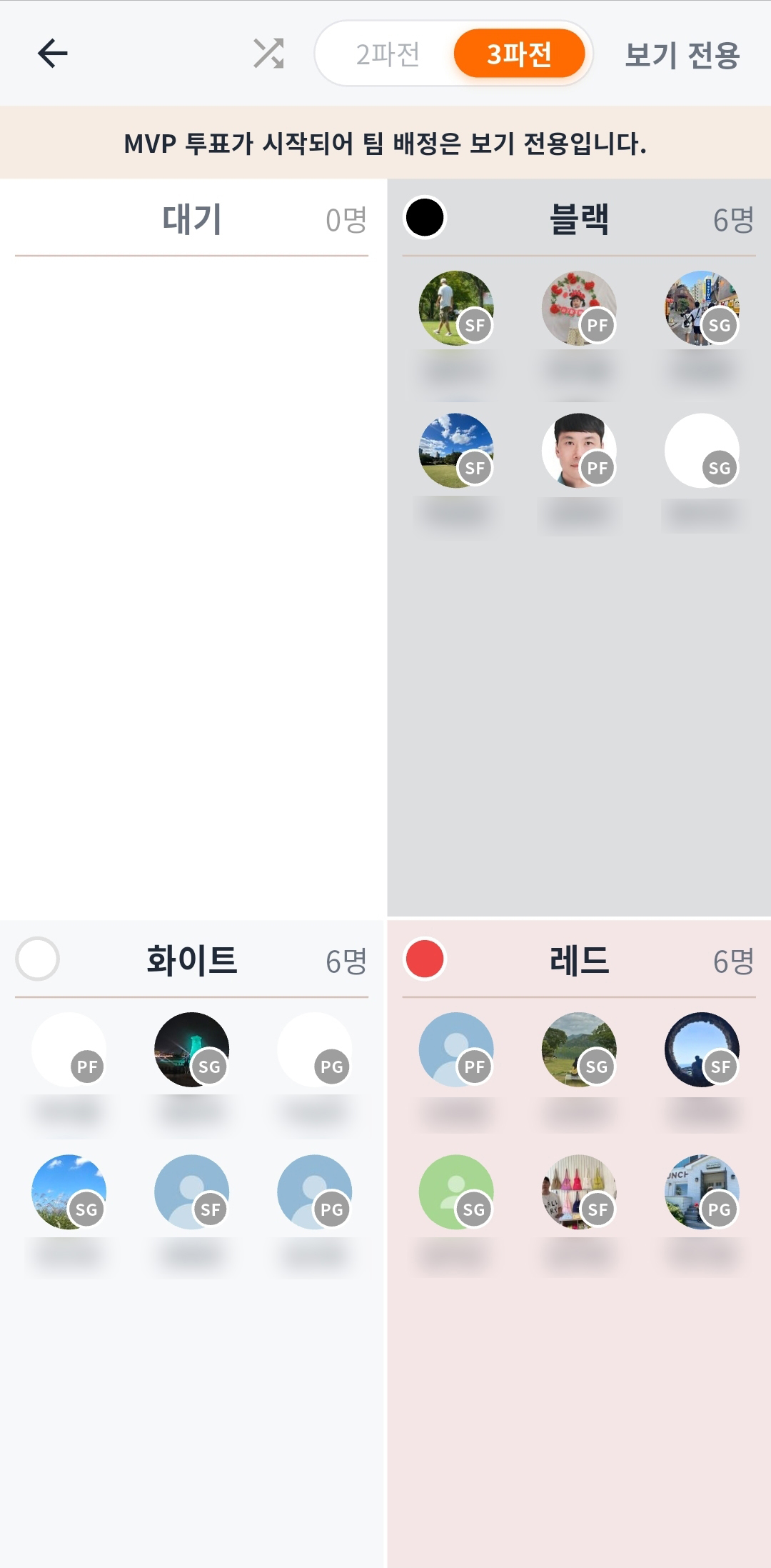This screenshot has width=771, height=1568.
Task: Open the 블랙 PF player with face photo
Action: tap(579, 451)
